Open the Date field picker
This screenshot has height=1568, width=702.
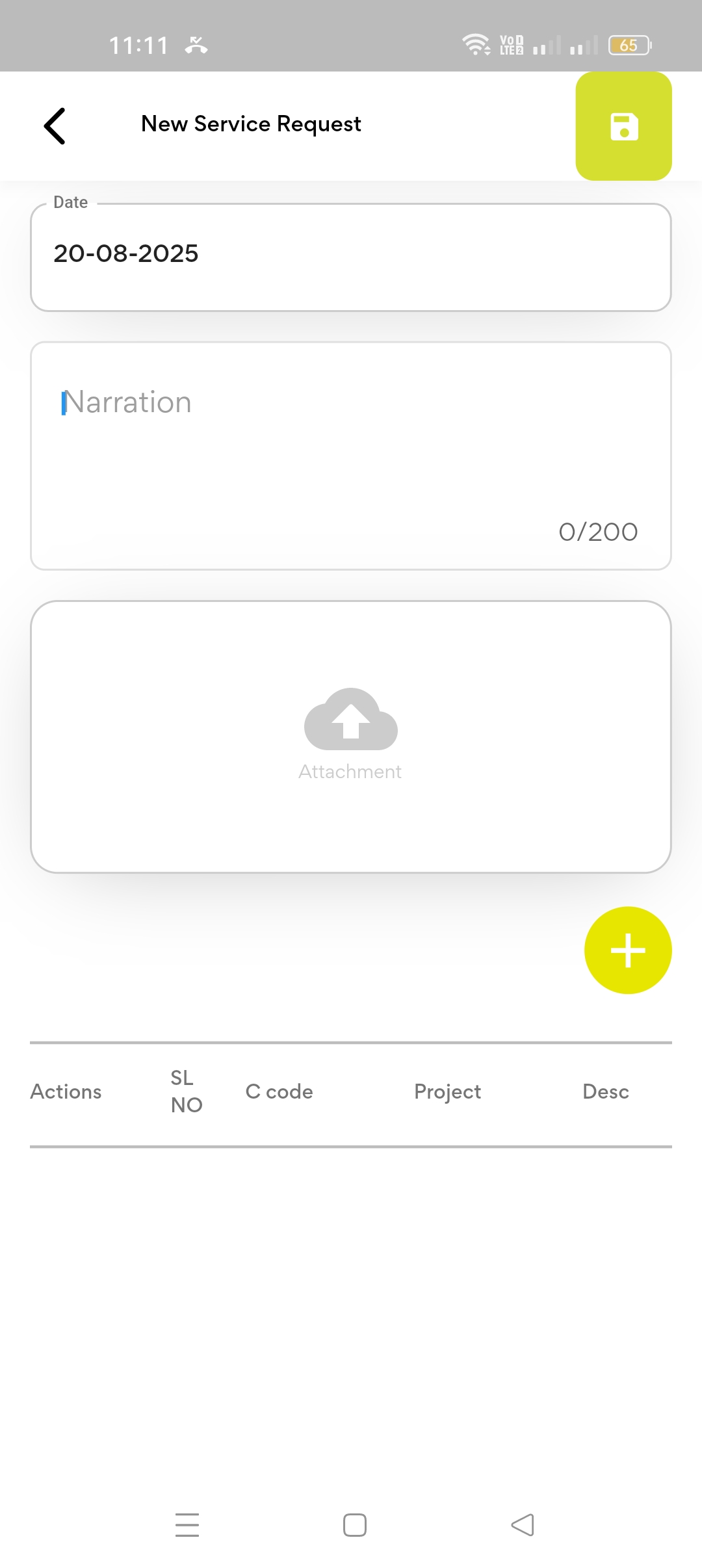pos(350,257)
